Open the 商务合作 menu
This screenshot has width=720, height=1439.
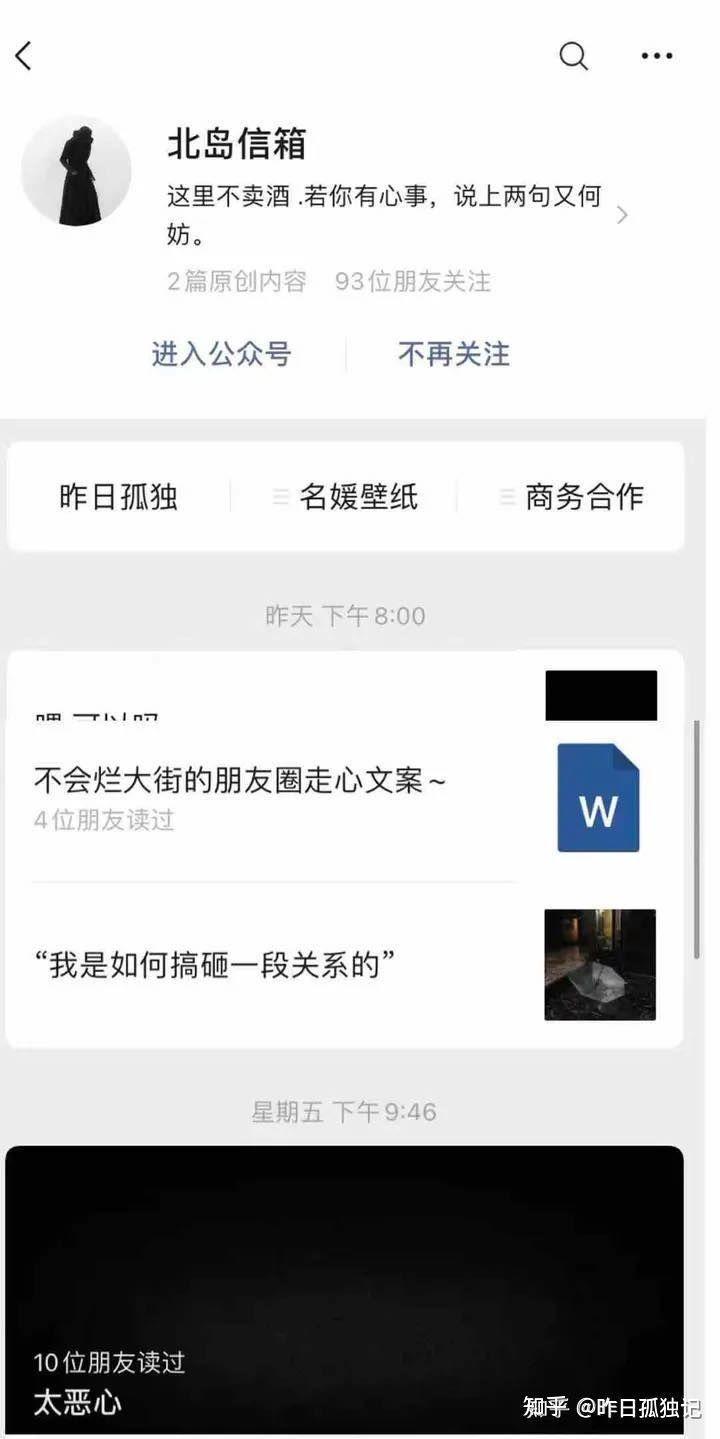point(584,496)
